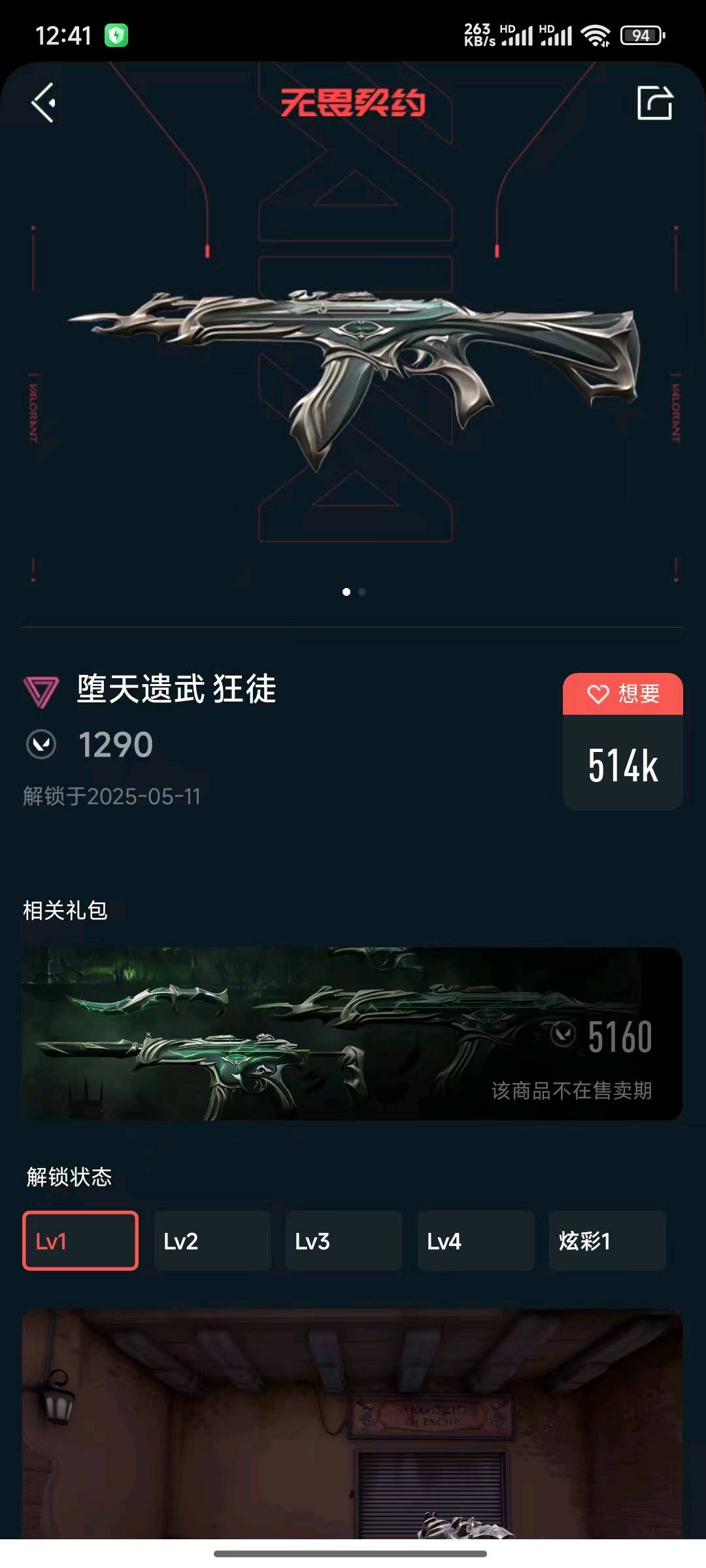This screenshot has height=1568, width=706.
Task: Select the 炫彩1 variant chip
Action: (607, 1240)
